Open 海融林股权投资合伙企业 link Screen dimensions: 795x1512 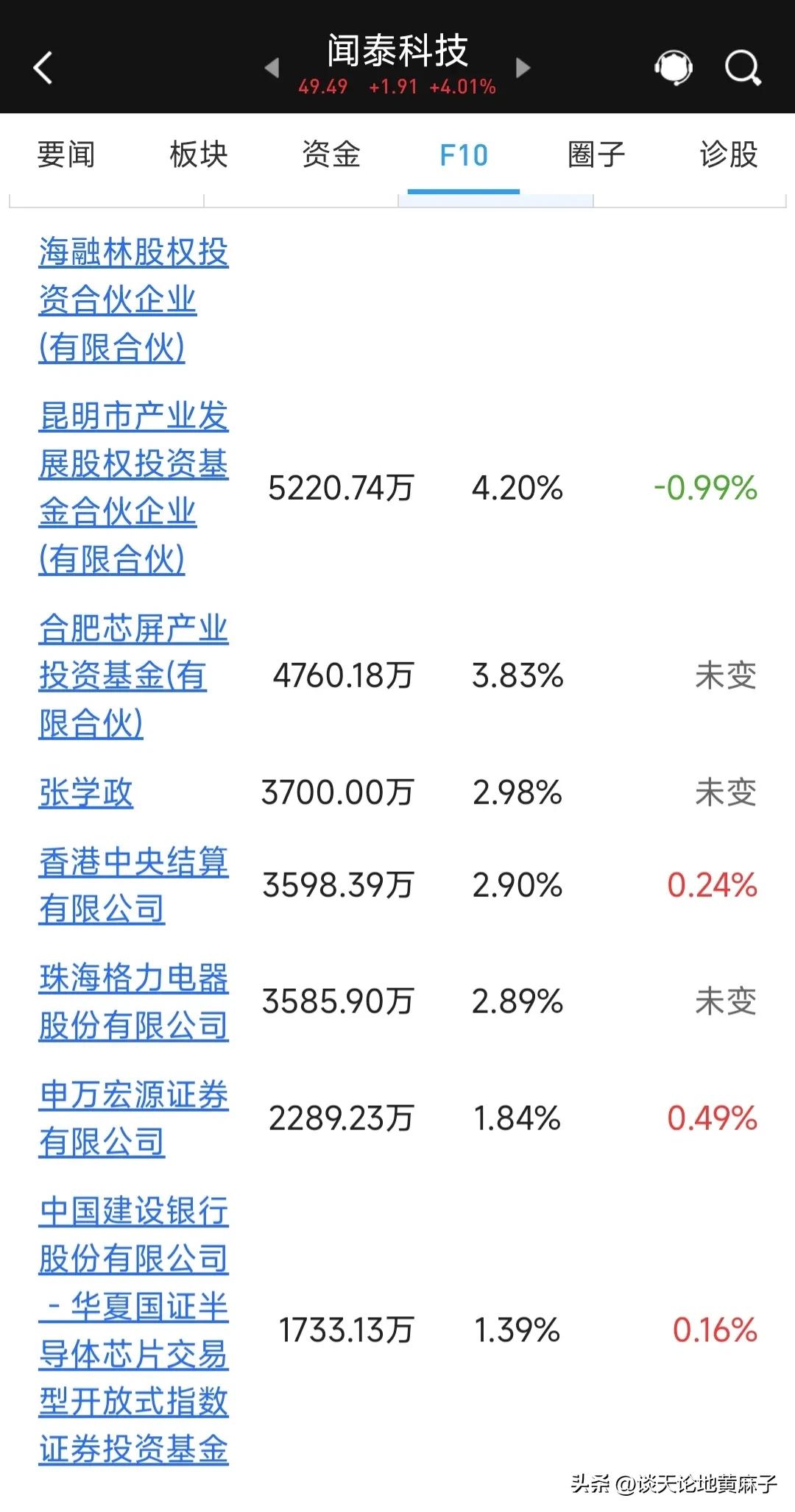(x=133, y=298)
